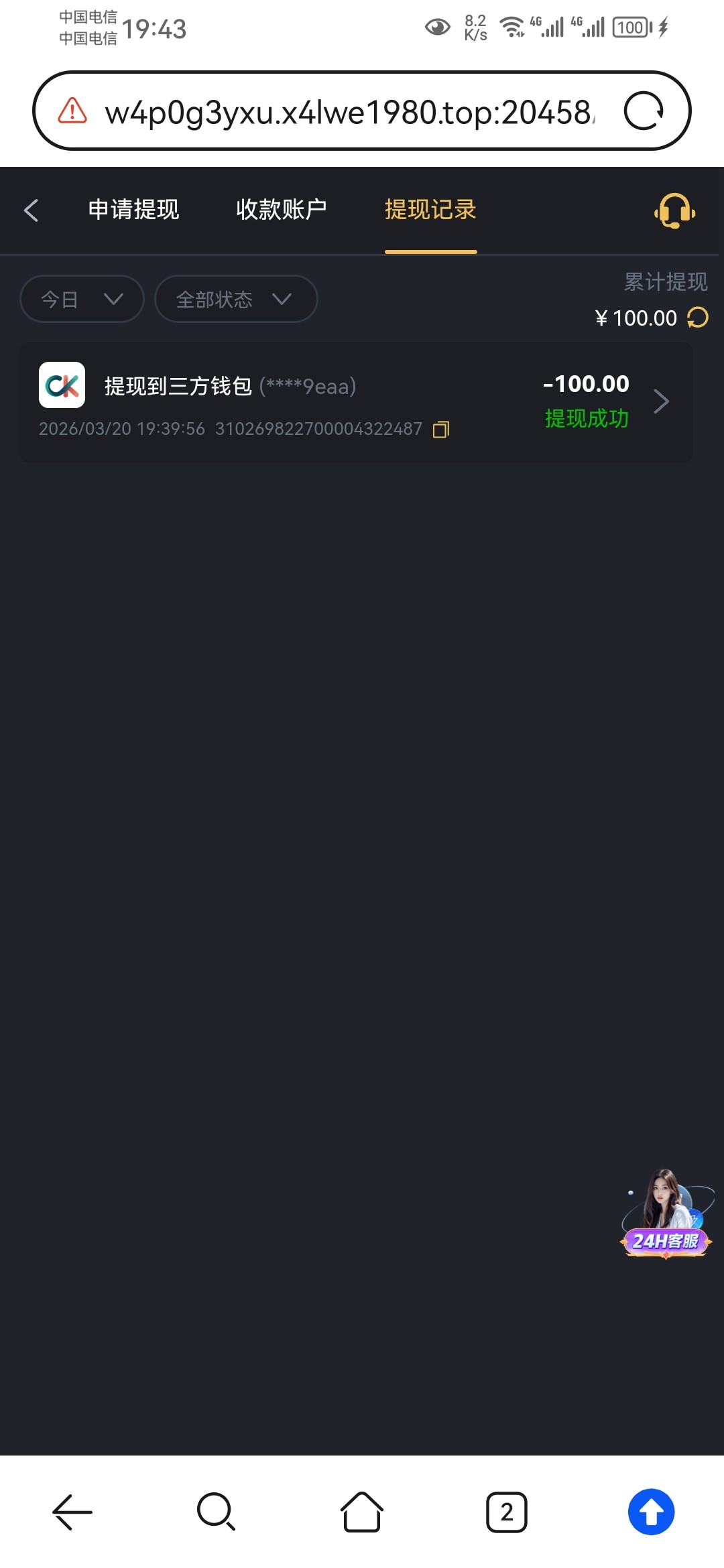Switch to the 申请提现 tab
Image resolution: width=724 pixels, height=1568 pixels.
tap(133, 210)
